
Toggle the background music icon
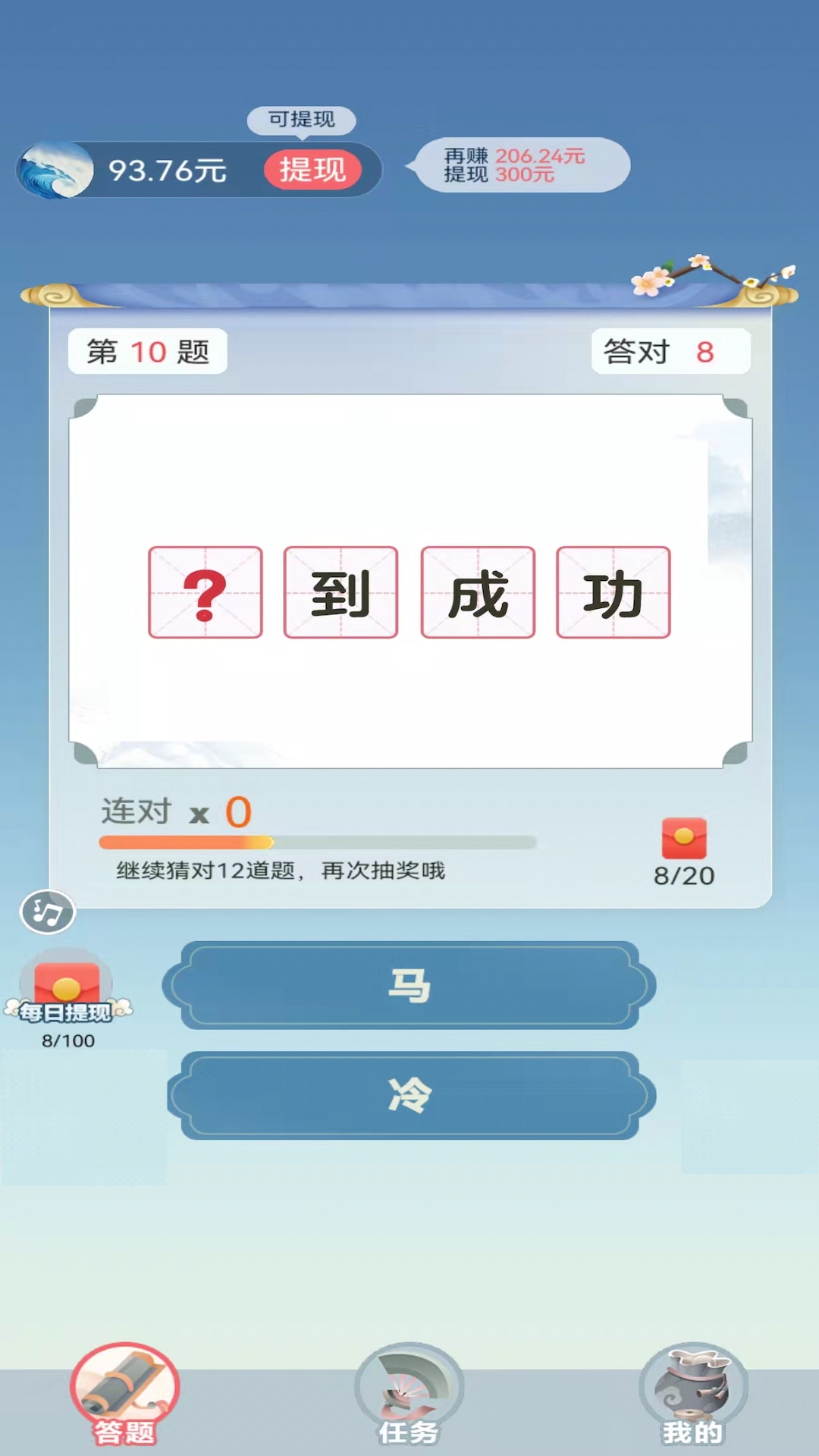pyautogui.click(x=47, y=912)
